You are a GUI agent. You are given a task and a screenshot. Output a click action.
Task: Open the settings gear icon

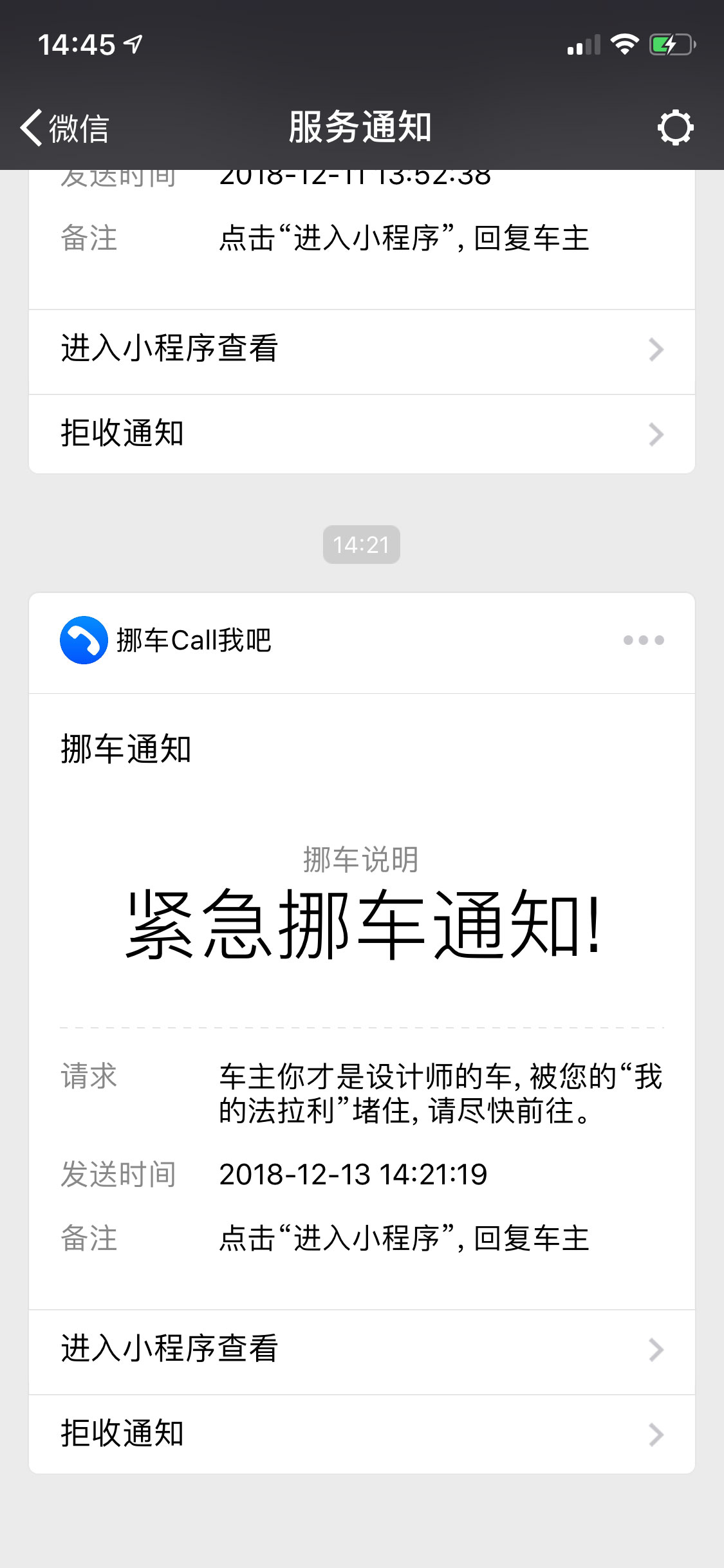point(675,127)
